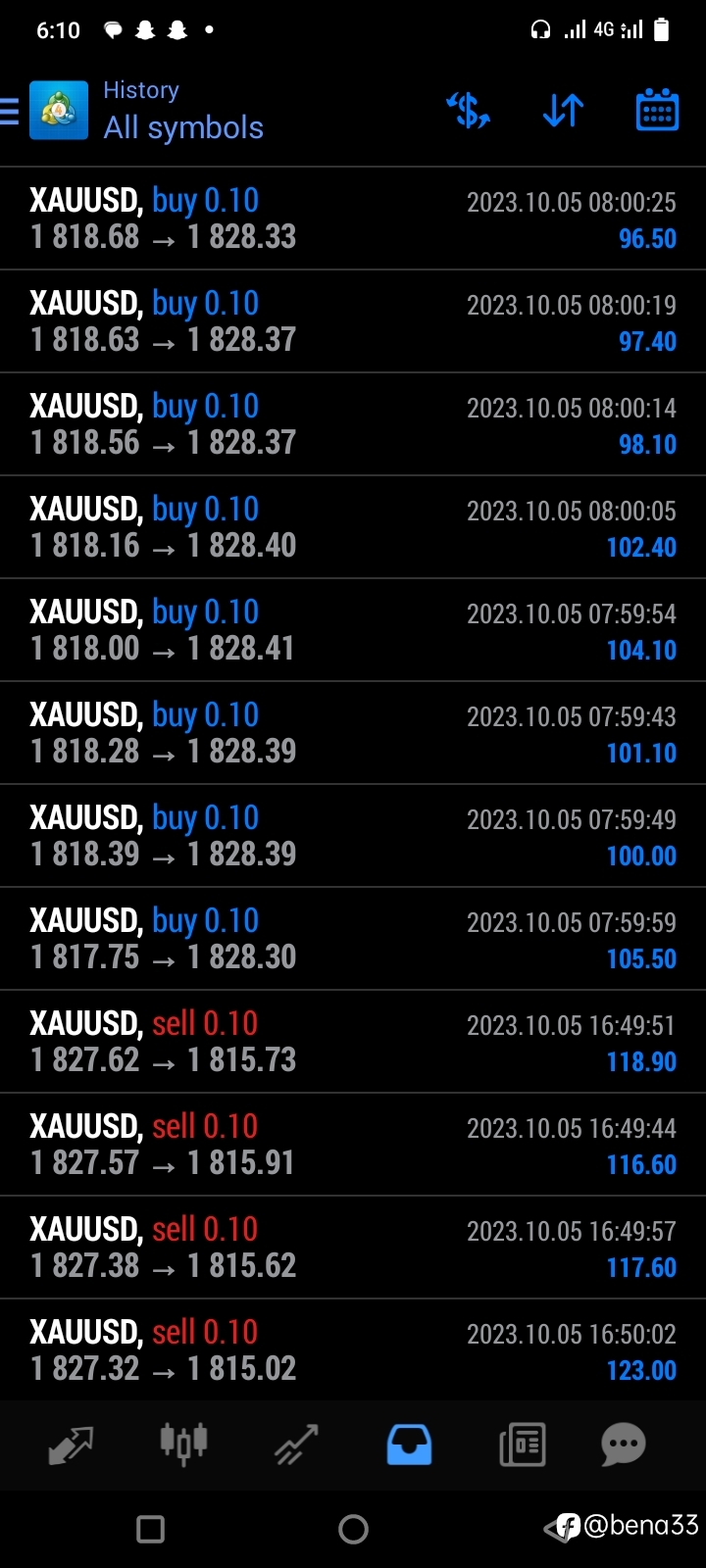Open the sell trade with profit 118.90
Viewport: 706px width, 1568px height.
click(x=353, y=1042)
